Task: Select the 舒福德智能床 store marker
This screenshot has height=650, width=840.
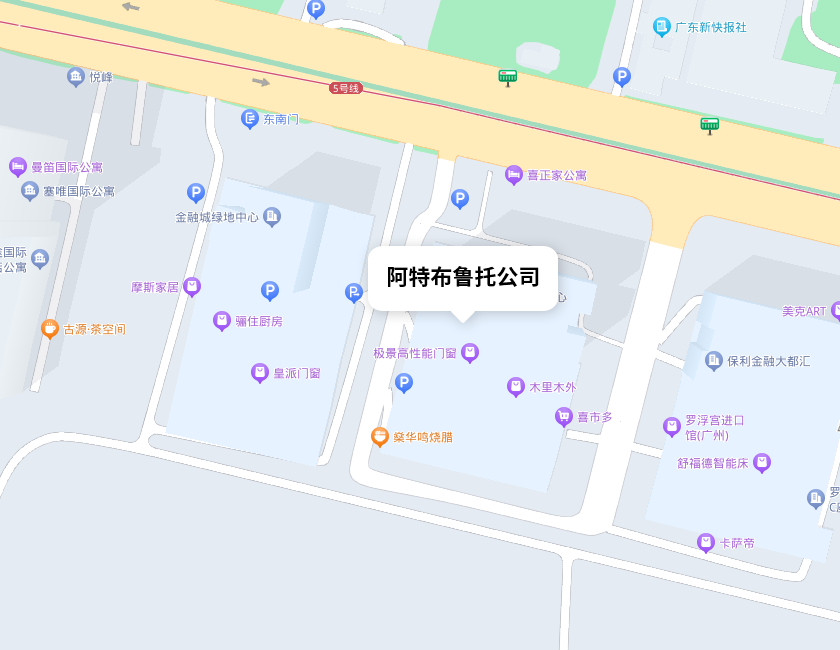Action: pyautogui.click(x=762, y=463)
